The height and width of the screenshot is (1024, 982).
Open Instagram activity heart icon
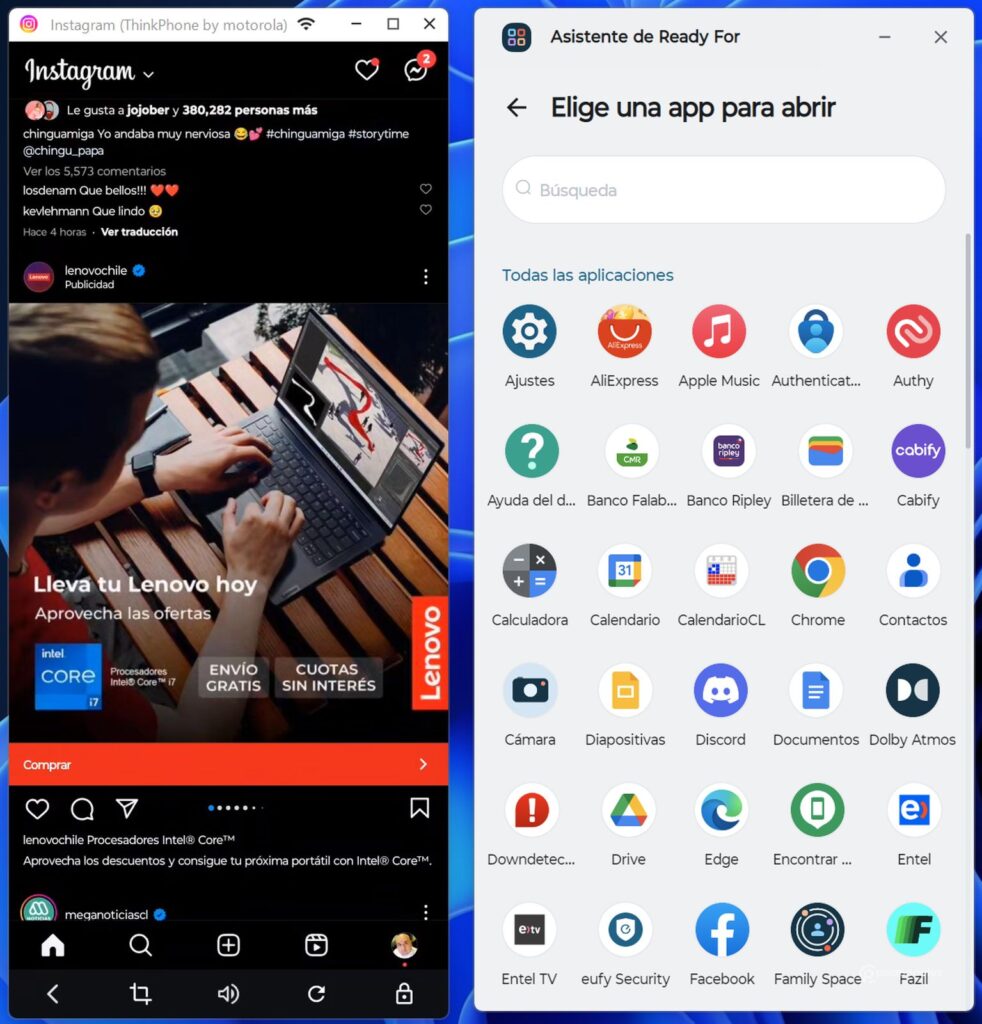tap(367, 70)
